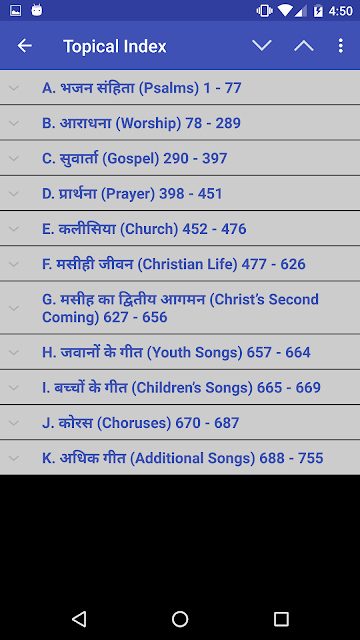Collapse all sections with the up chevron

pos(304,46)
